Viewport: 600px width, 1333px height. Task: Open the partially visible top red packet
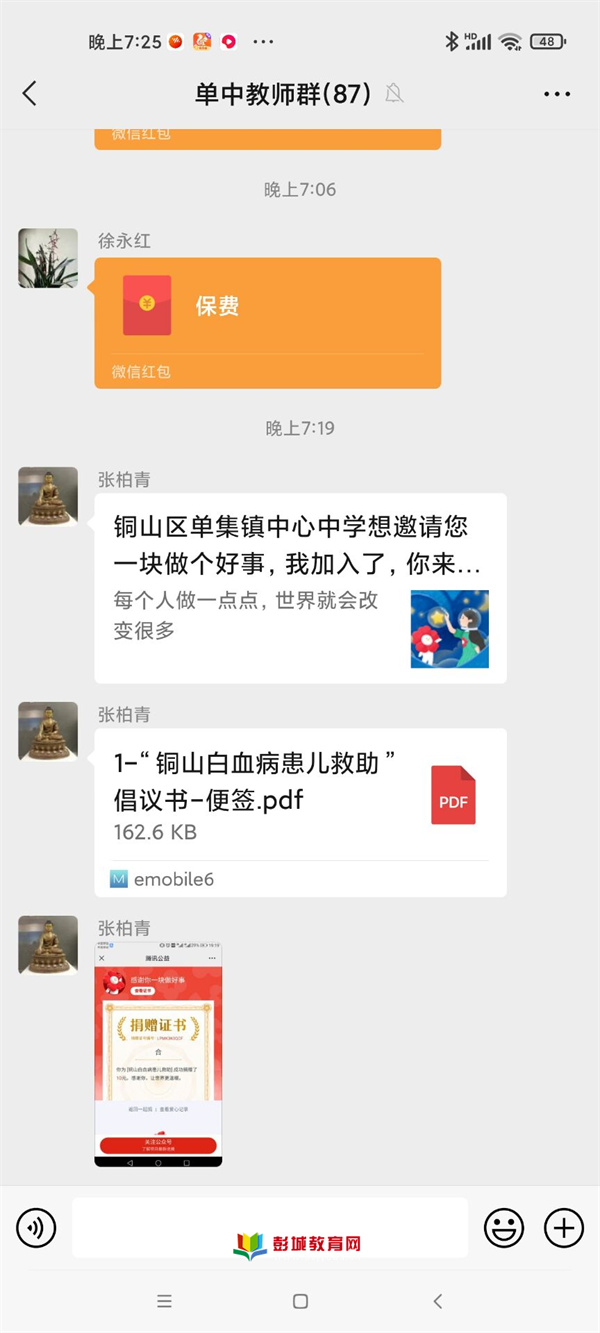tap(267, 138)
